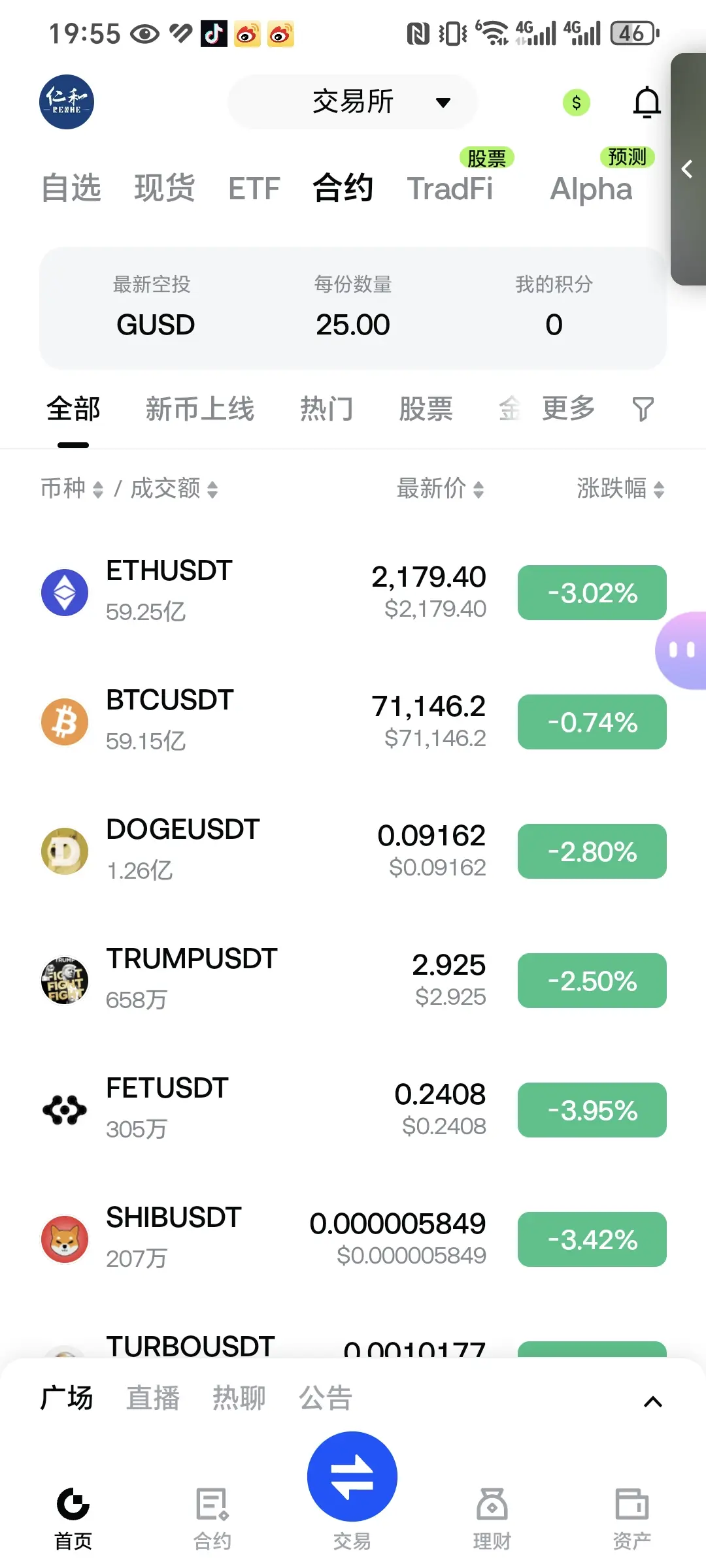Switch to the 现货 tab
706x1568 pixels.
tap(164, 189)
